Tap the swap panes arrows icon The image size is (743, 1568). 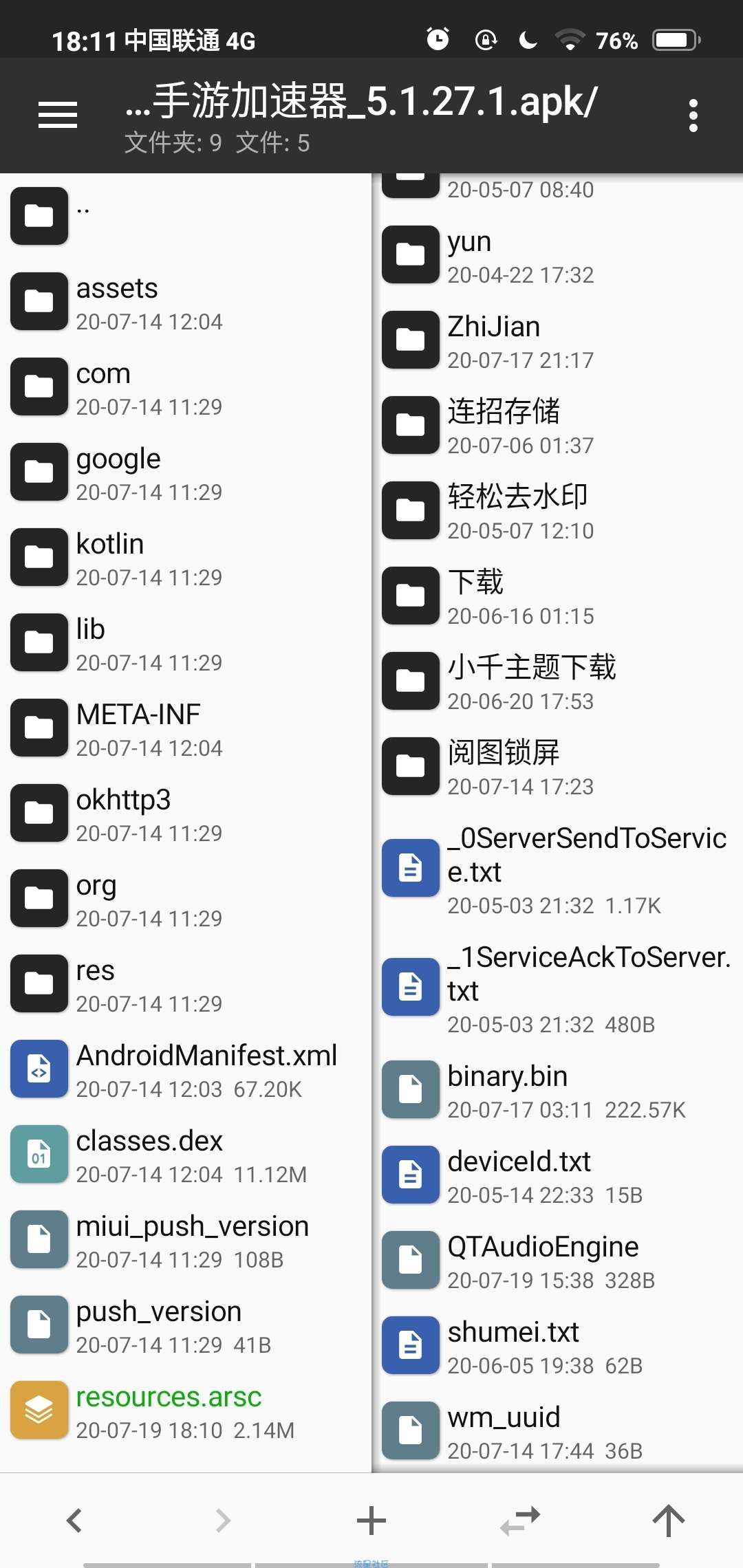click(520, 1521)
